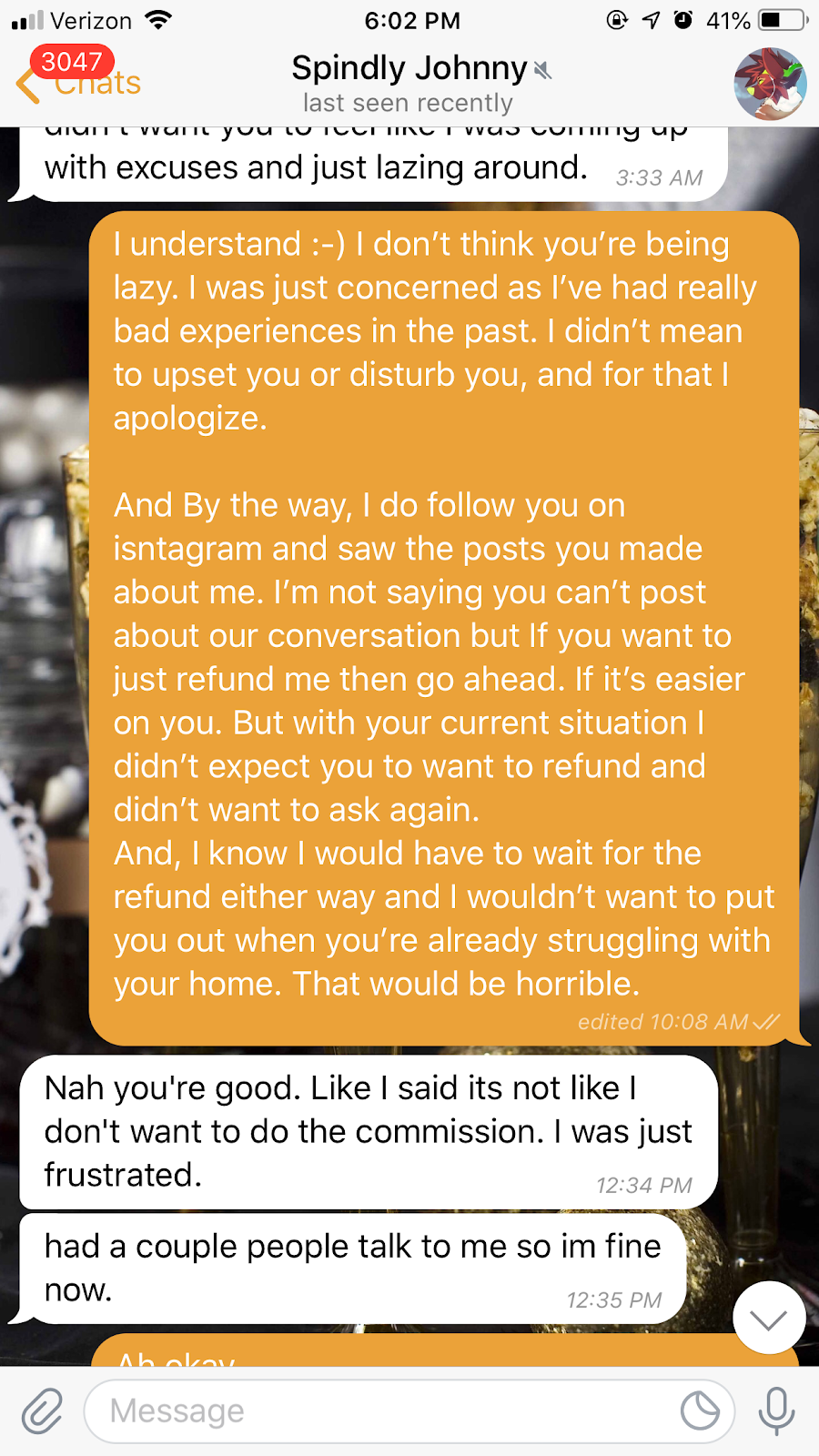Open Spindly Johnny's profile picture

(x=770, y=84)
